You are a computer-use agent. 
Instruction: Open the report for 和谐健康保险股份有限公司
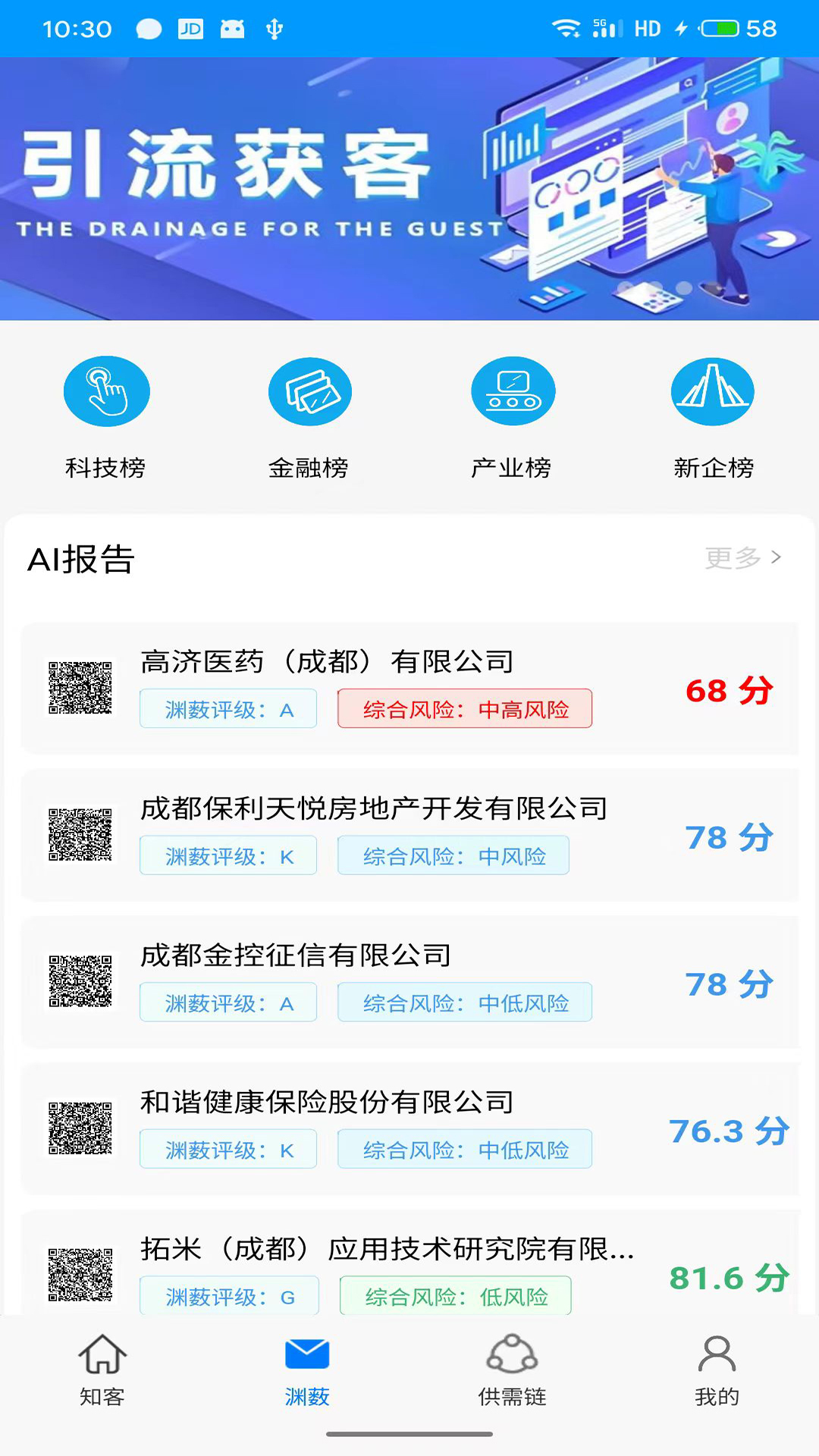(x=409, y=1128)
